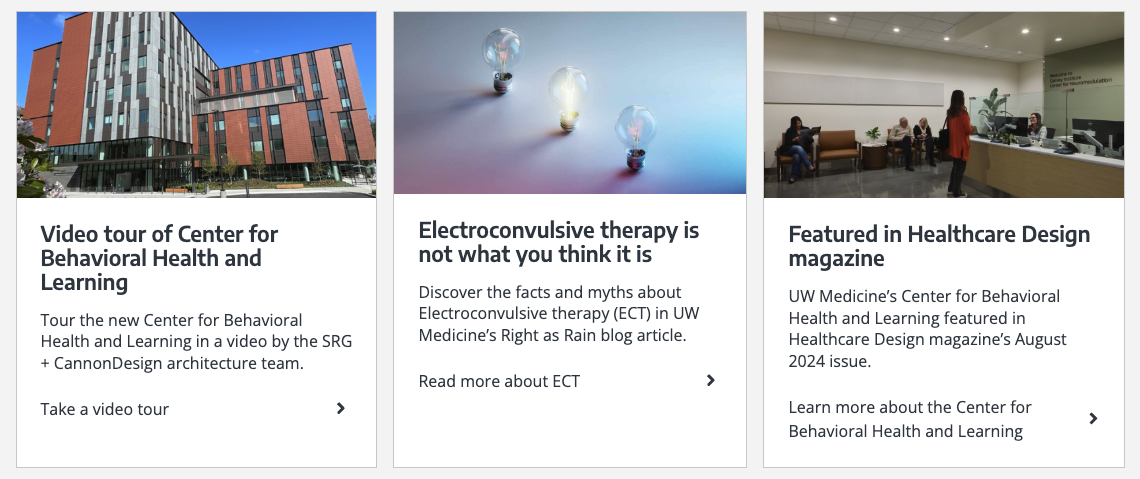1140x479 pixels.
Task: Open the Healthcare Design magazine lobby card
Action: 943,105
